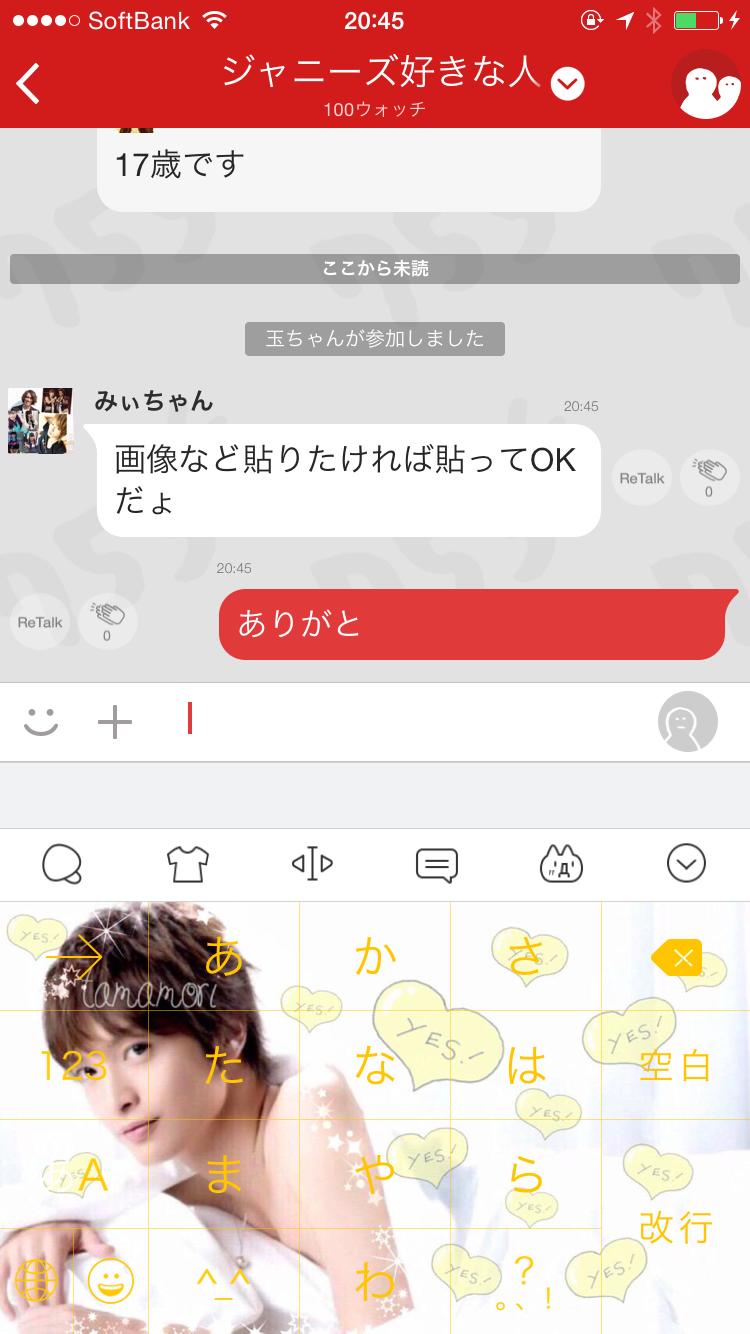ReTalk みぃちゃん's message
The image size is (750, 1334).
[641, 477]
